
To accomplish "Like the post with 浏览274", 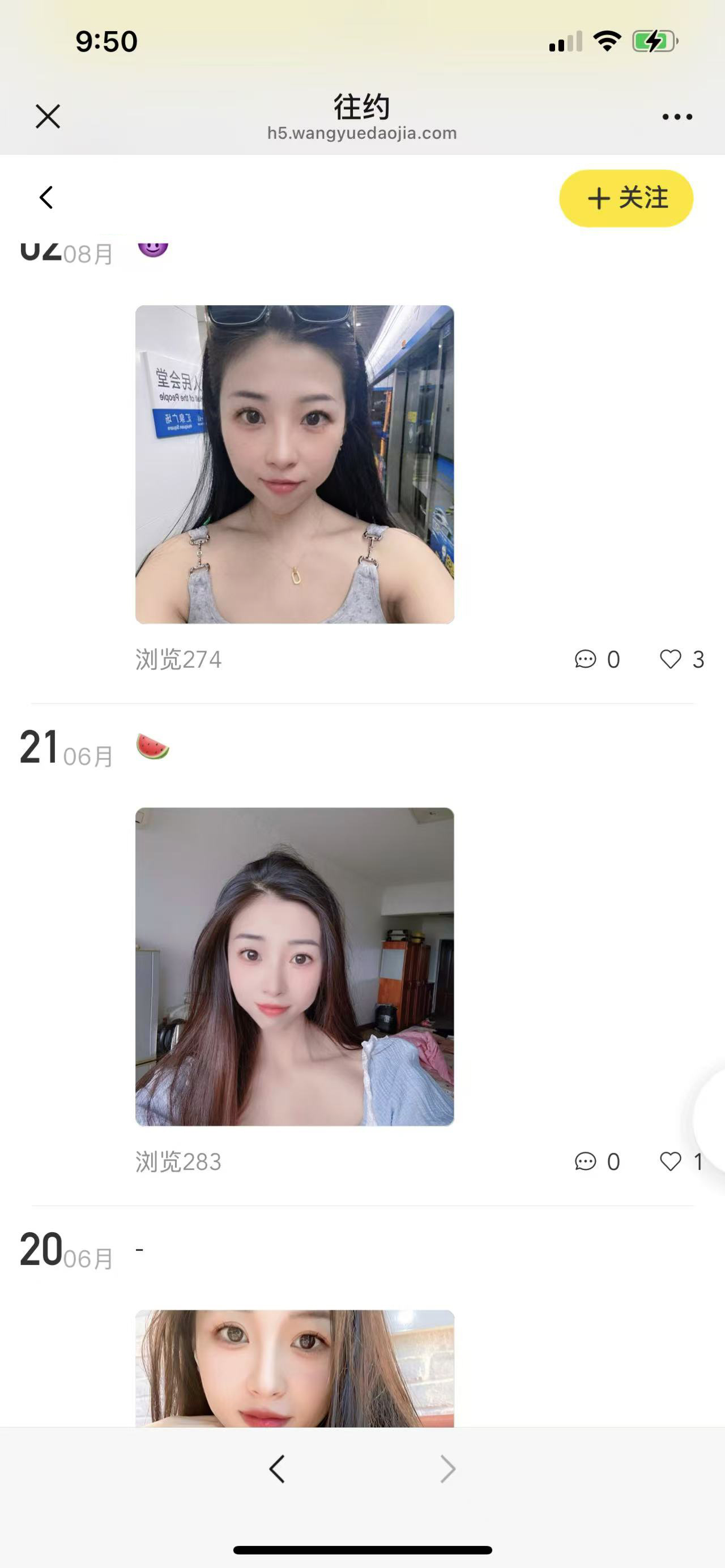I will [x=671, y=659].
